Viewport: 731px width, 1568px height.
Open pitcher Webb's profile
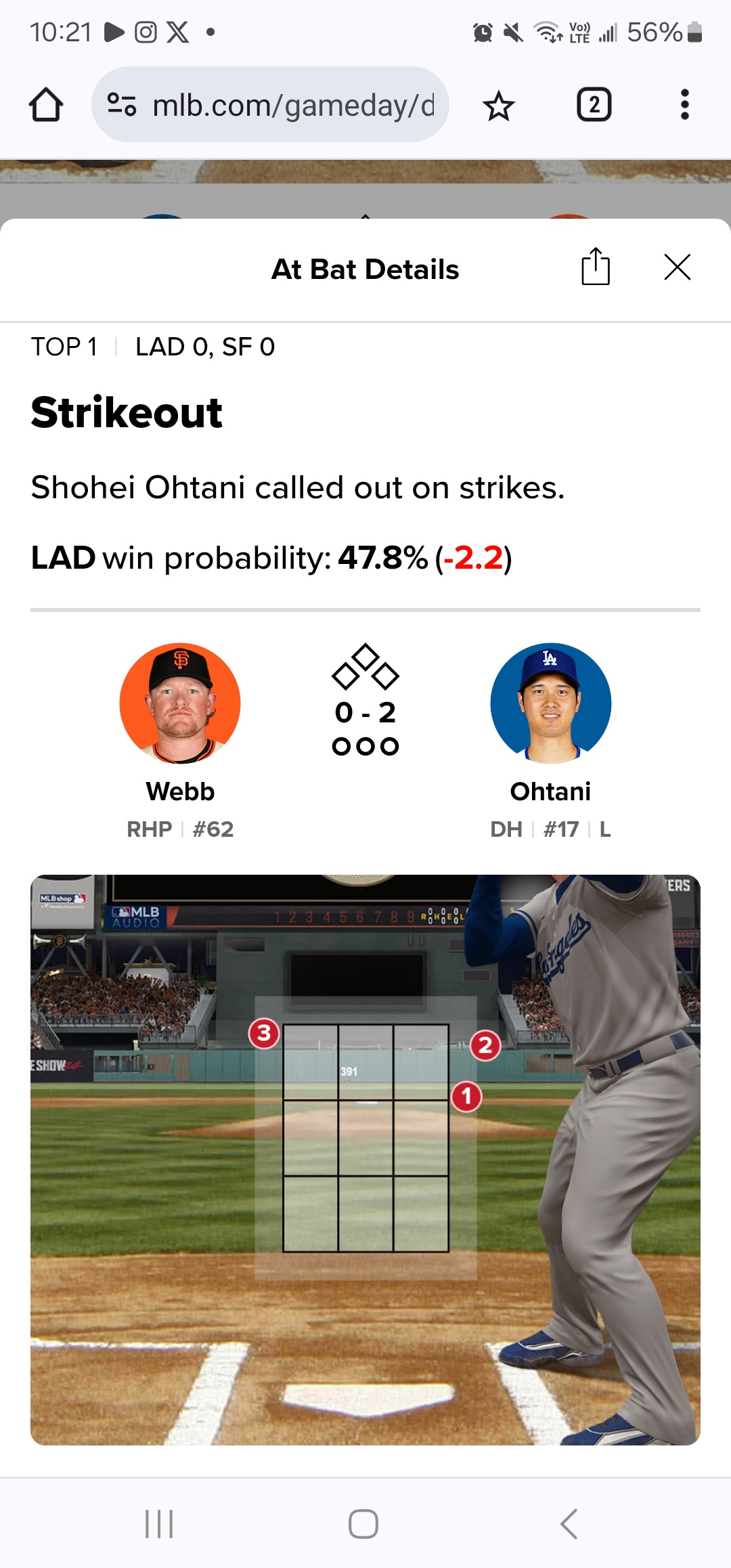point(180,704)
